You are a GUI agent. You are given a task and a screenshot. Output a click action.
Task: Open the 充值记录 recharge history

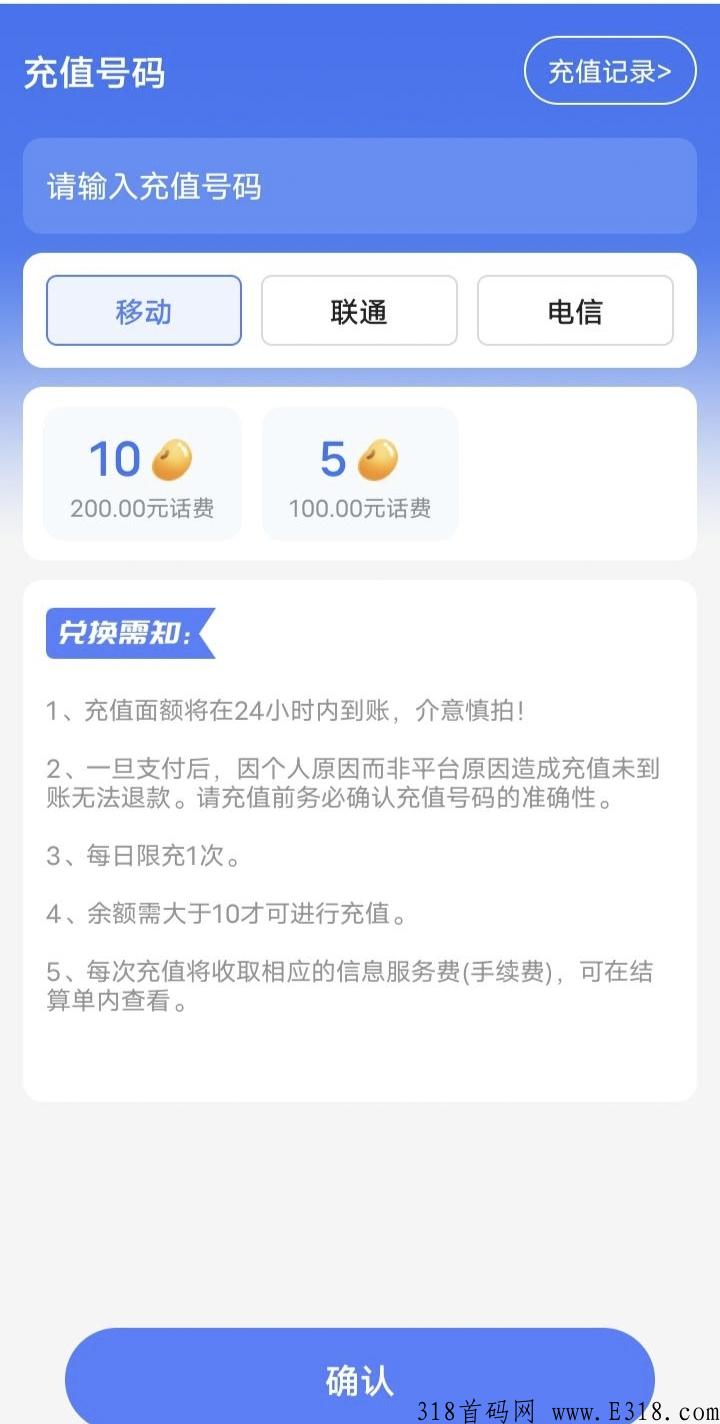[x=609, y=71]
